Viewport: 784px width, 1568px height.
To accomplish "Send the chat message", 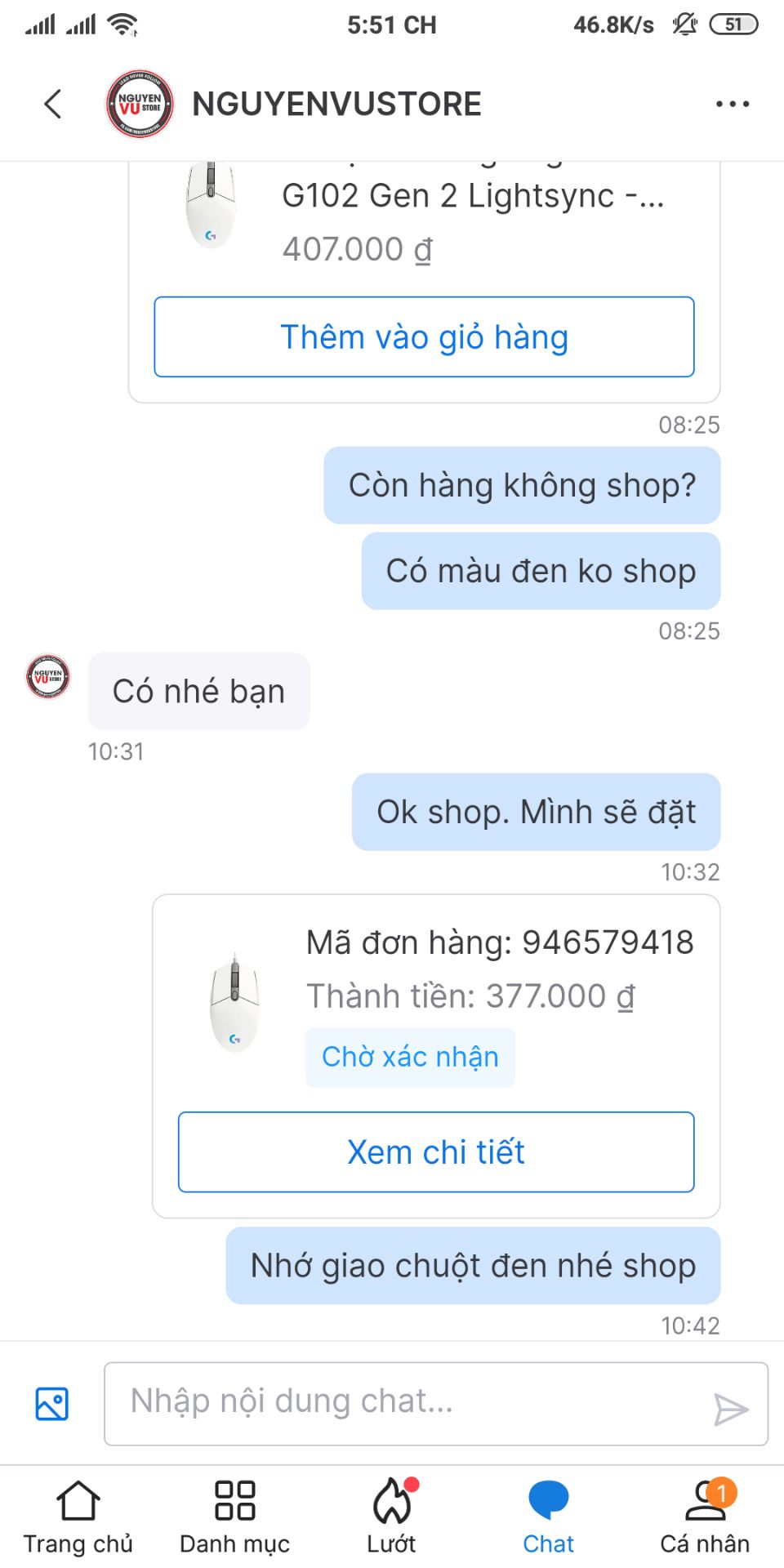I will click(730, 1409).
